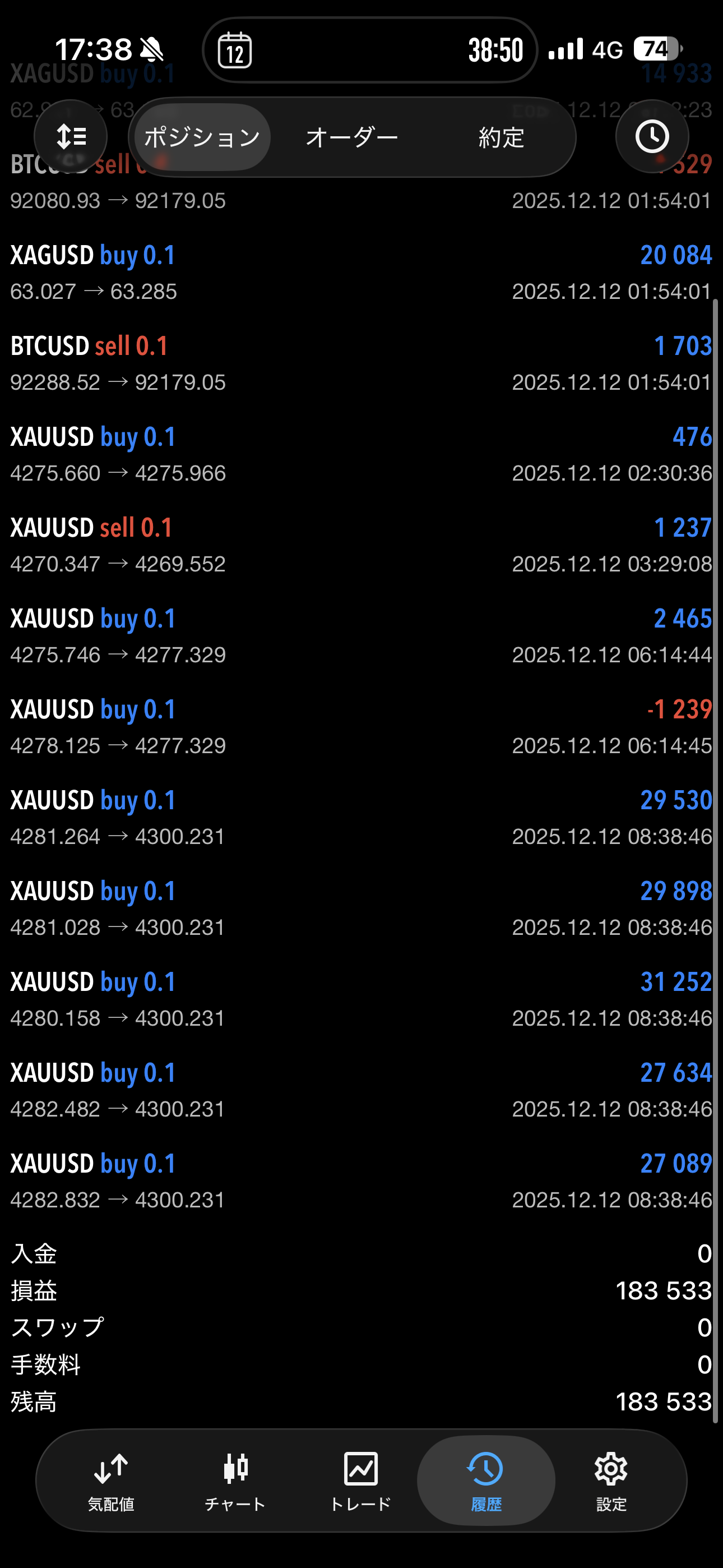The height and width of the screenshot is (1568, 723).
Task: Open the timer in the Dynamic Island
Action: point(495,50)
